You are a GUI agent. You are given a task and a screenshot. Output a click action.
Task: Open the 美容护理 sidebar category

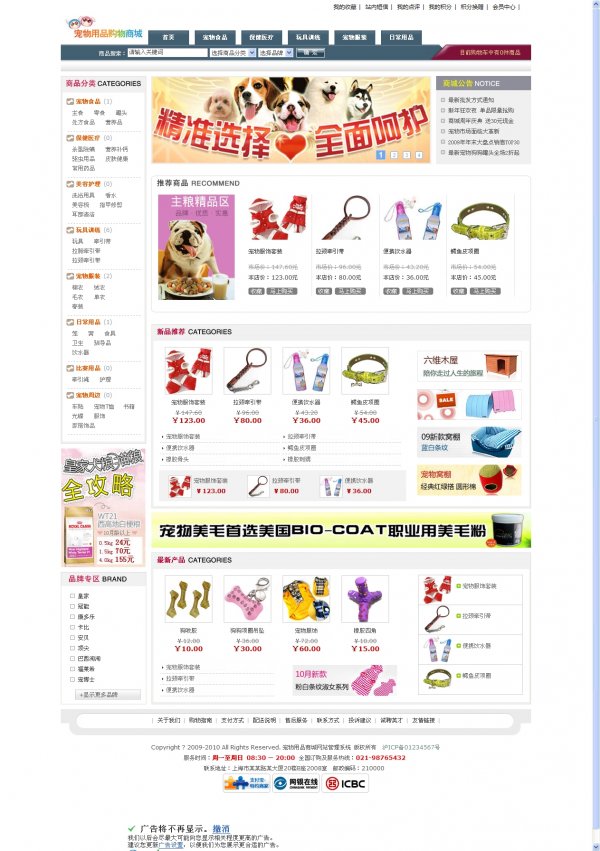[87, 184]
